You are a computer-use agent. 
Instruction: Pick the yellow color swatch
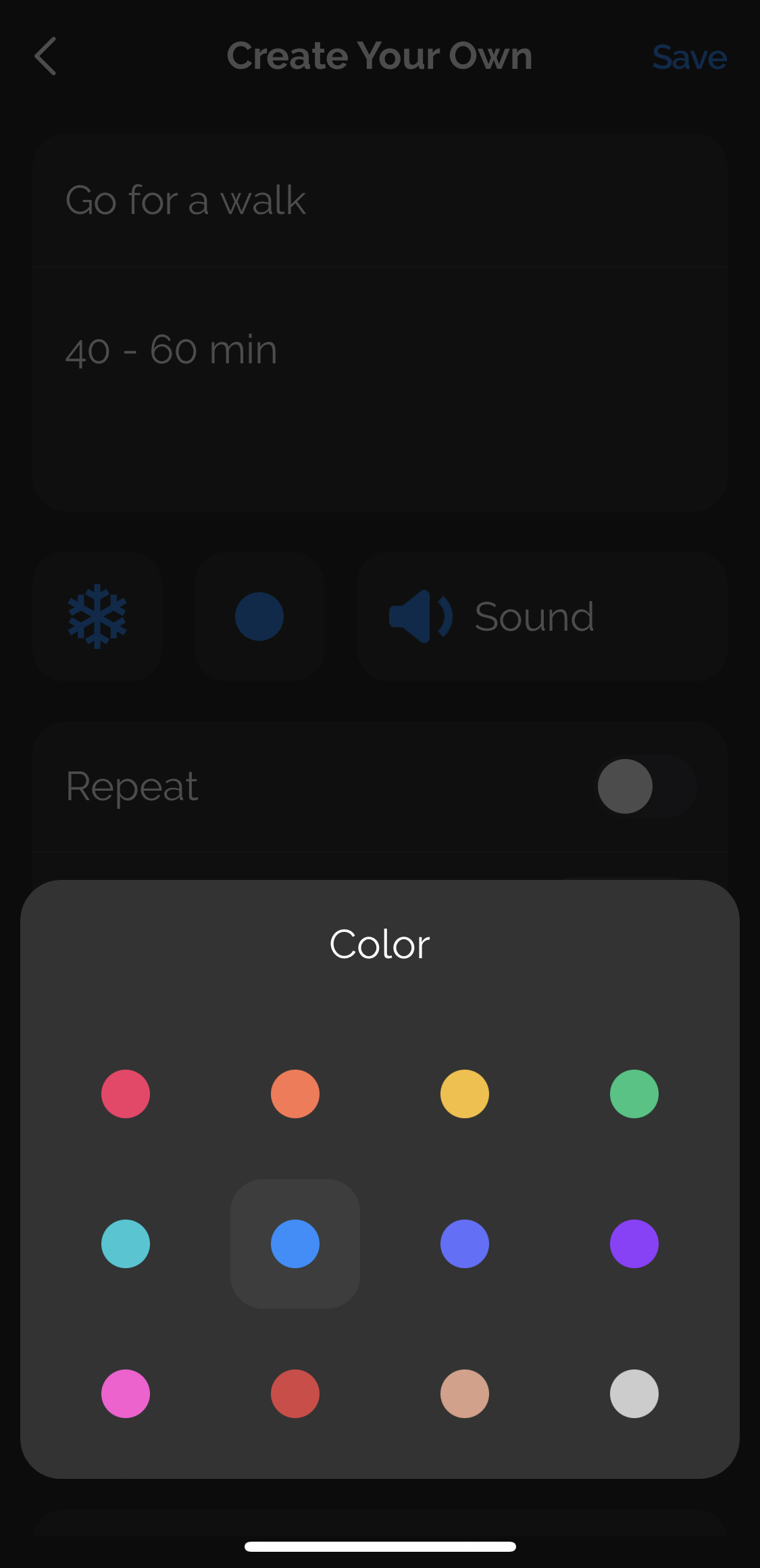[x=465, y=1093]
